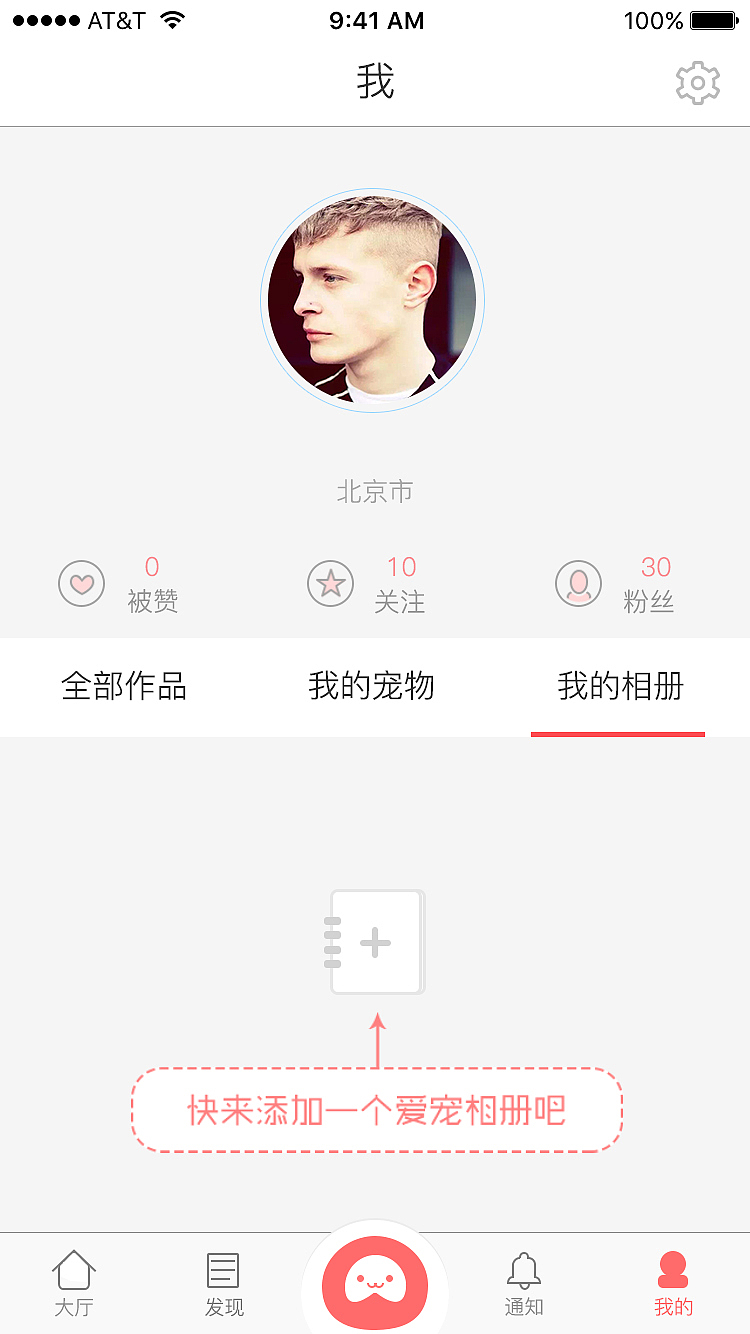Select the 大厅 home icon in bottom navigation
Image resolution: width=750 pixels, height=1334 pixels.
pyautogui.click(x=74, y=1282)
